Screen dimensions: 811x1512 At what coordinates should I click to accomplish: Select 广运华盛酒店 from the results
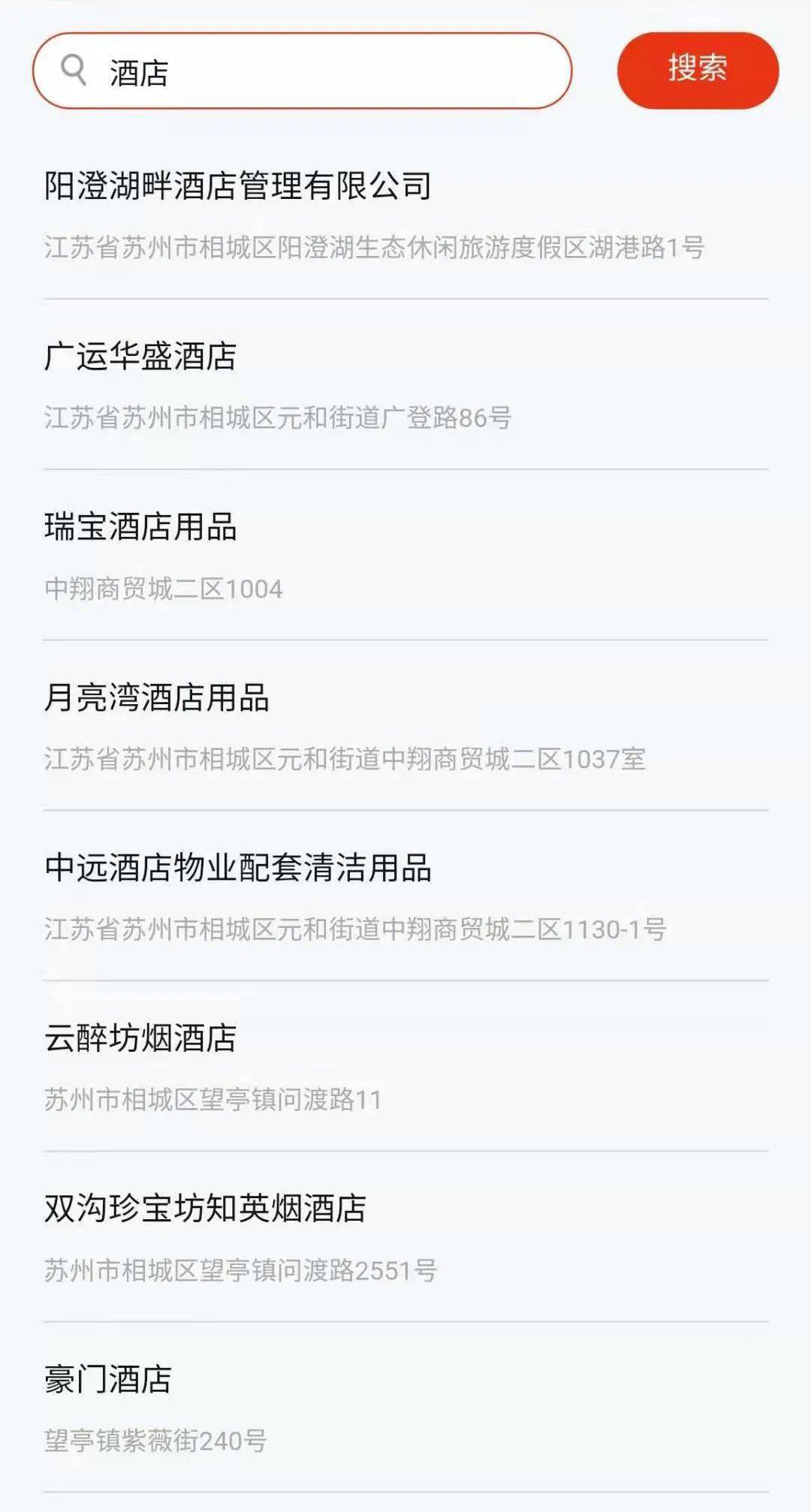pos(140,357)
